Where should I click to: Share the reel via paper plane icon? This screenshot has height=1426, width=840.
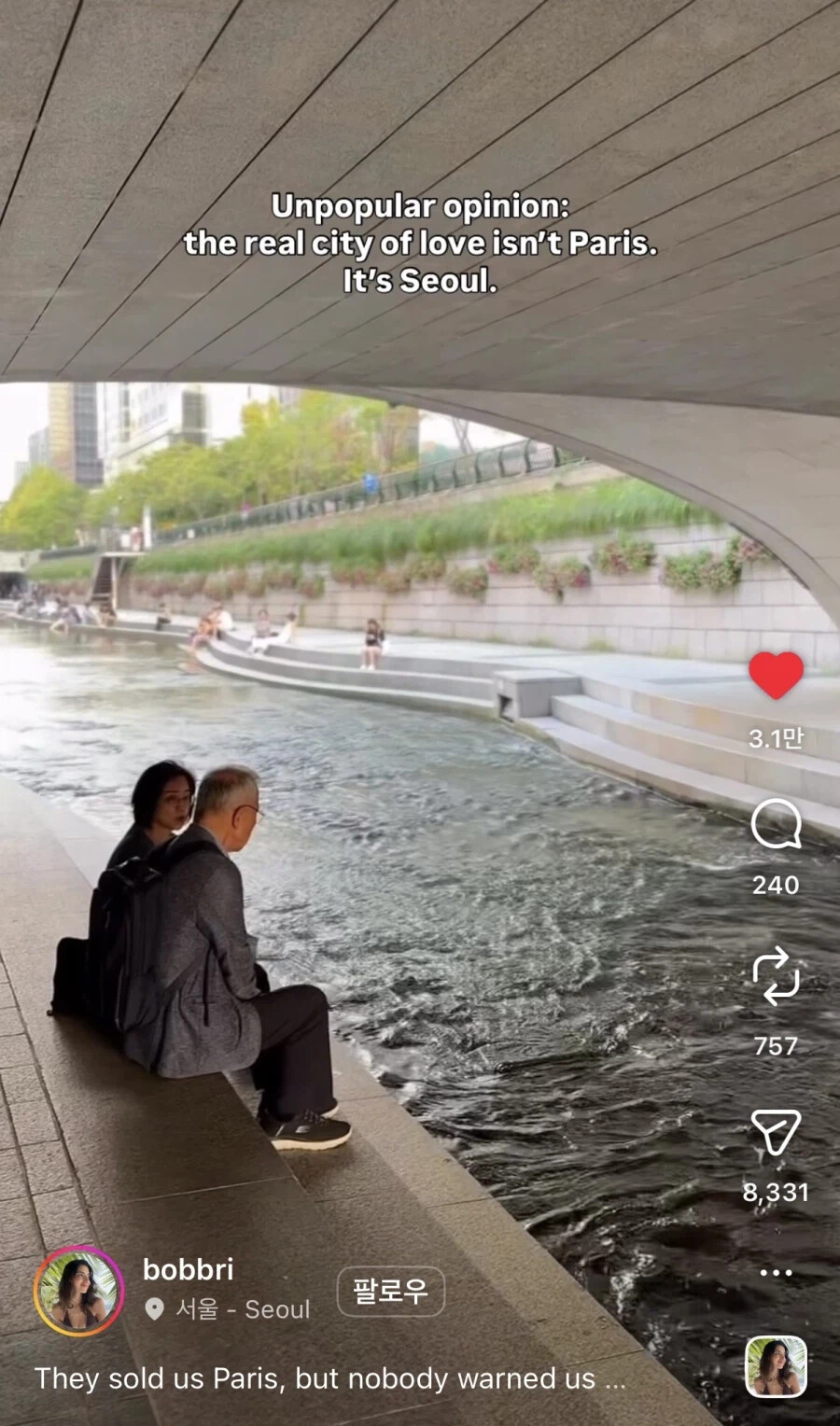point(776,1132)
